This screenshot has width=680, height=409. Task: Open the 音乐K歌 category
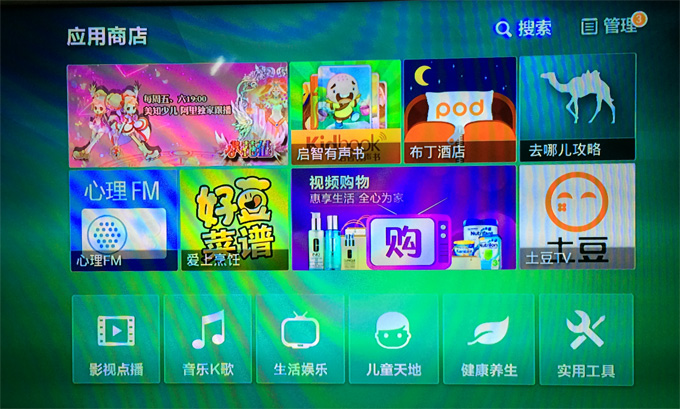[208, 339]
